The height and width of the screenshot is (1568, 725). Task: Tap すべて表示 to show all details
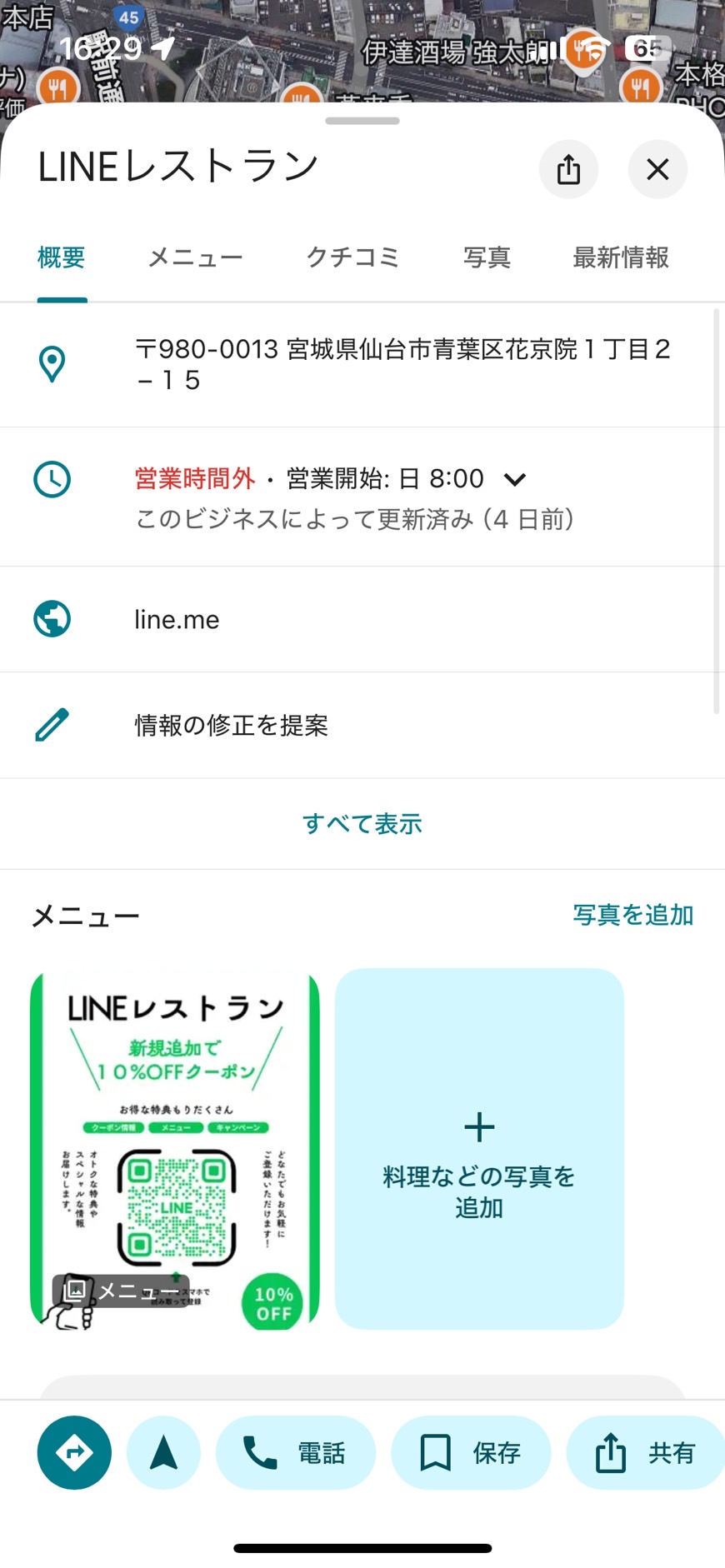click(362, 823)
